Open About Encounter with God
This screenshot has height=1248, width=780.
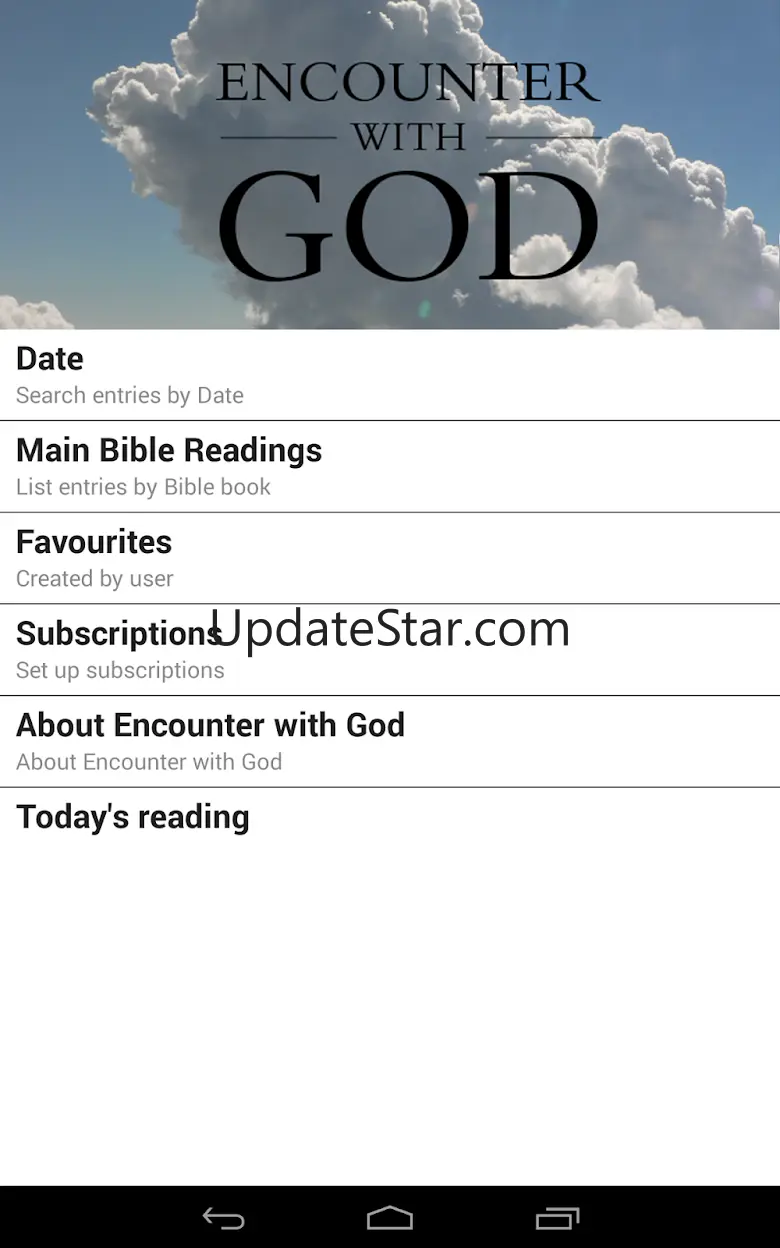click(x=390, y=741)
